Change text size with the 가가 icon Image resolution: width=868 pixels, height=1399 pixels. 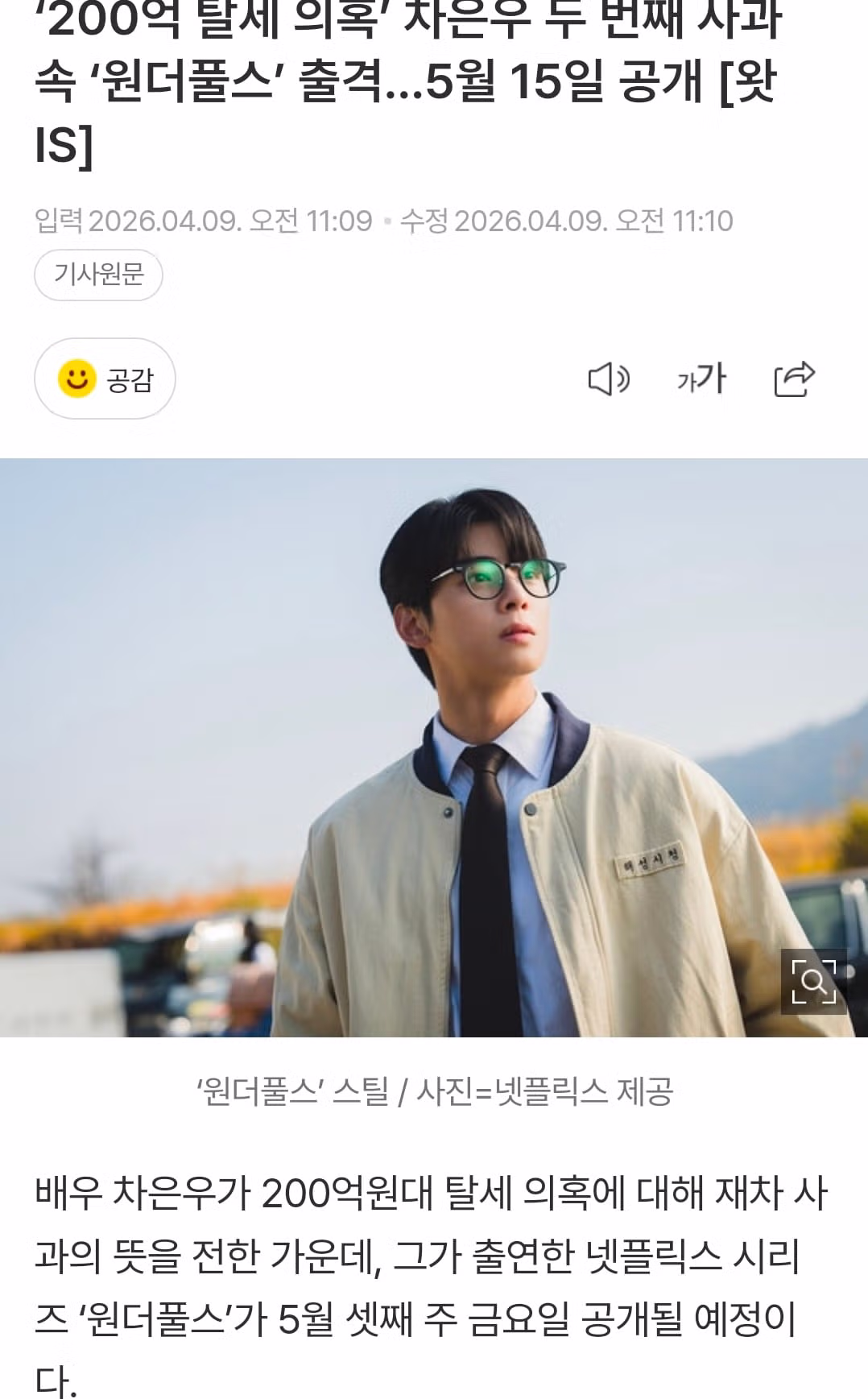701,379
